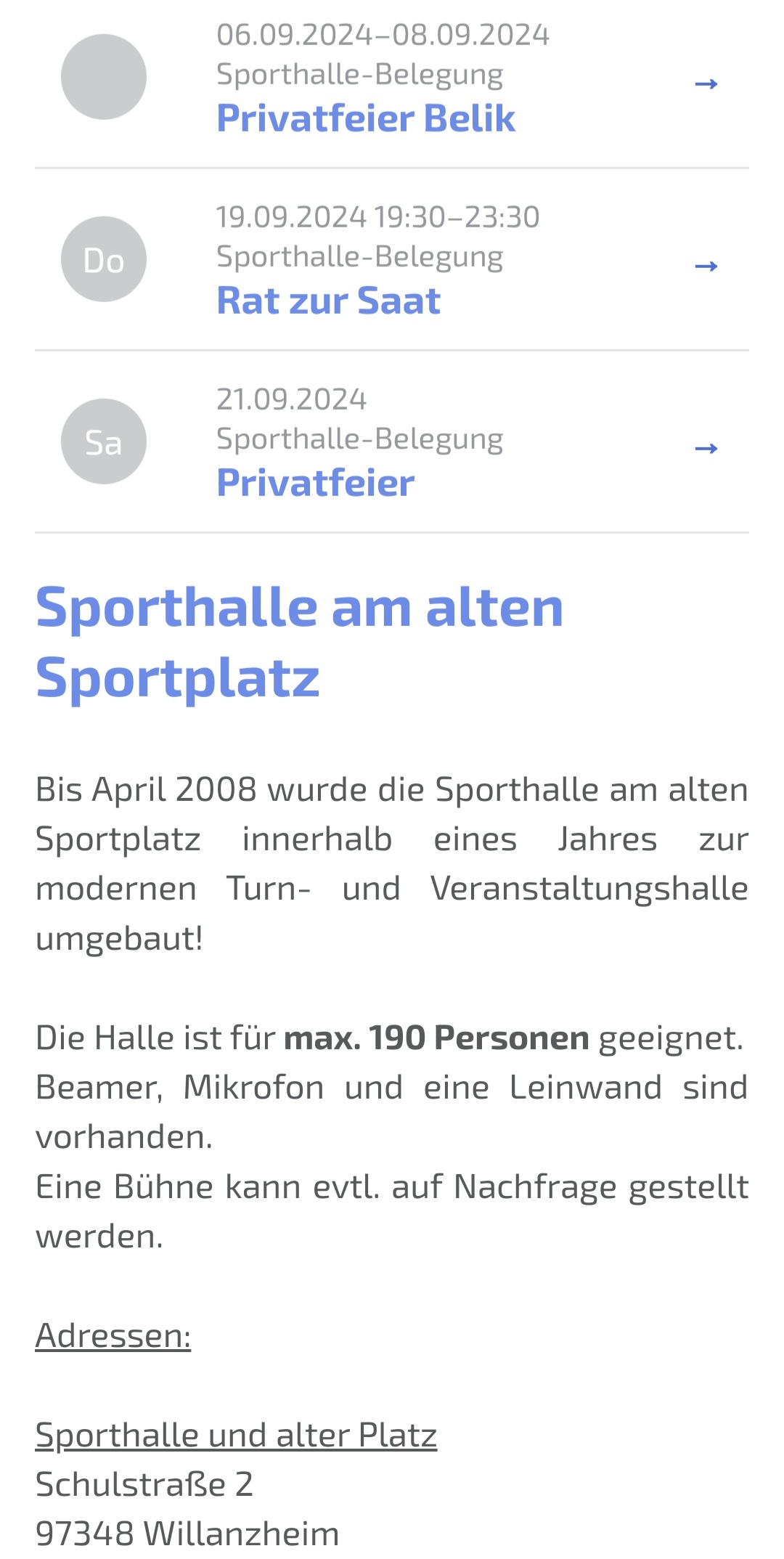This screenshot has height=1559, width=784.
Task: Open the Rat zur Saat event
Action: tap(328, 301)
